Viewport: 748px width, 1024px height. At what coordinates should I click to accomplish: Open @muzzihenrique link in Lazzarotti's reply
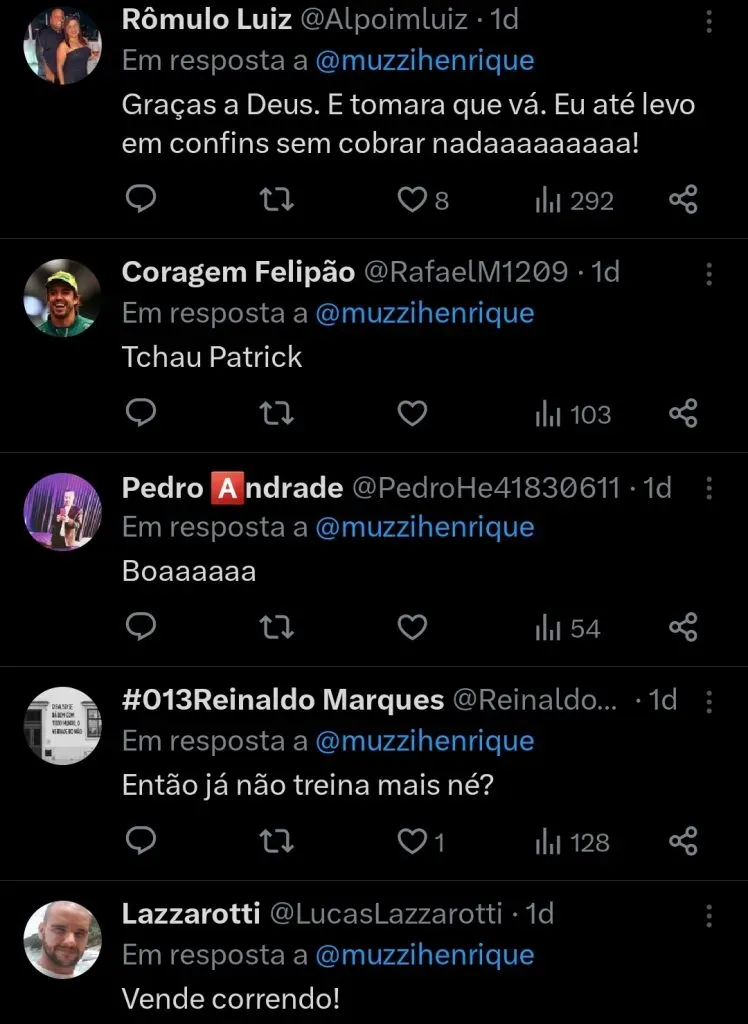pyautogui.click(x=424, y=955)
